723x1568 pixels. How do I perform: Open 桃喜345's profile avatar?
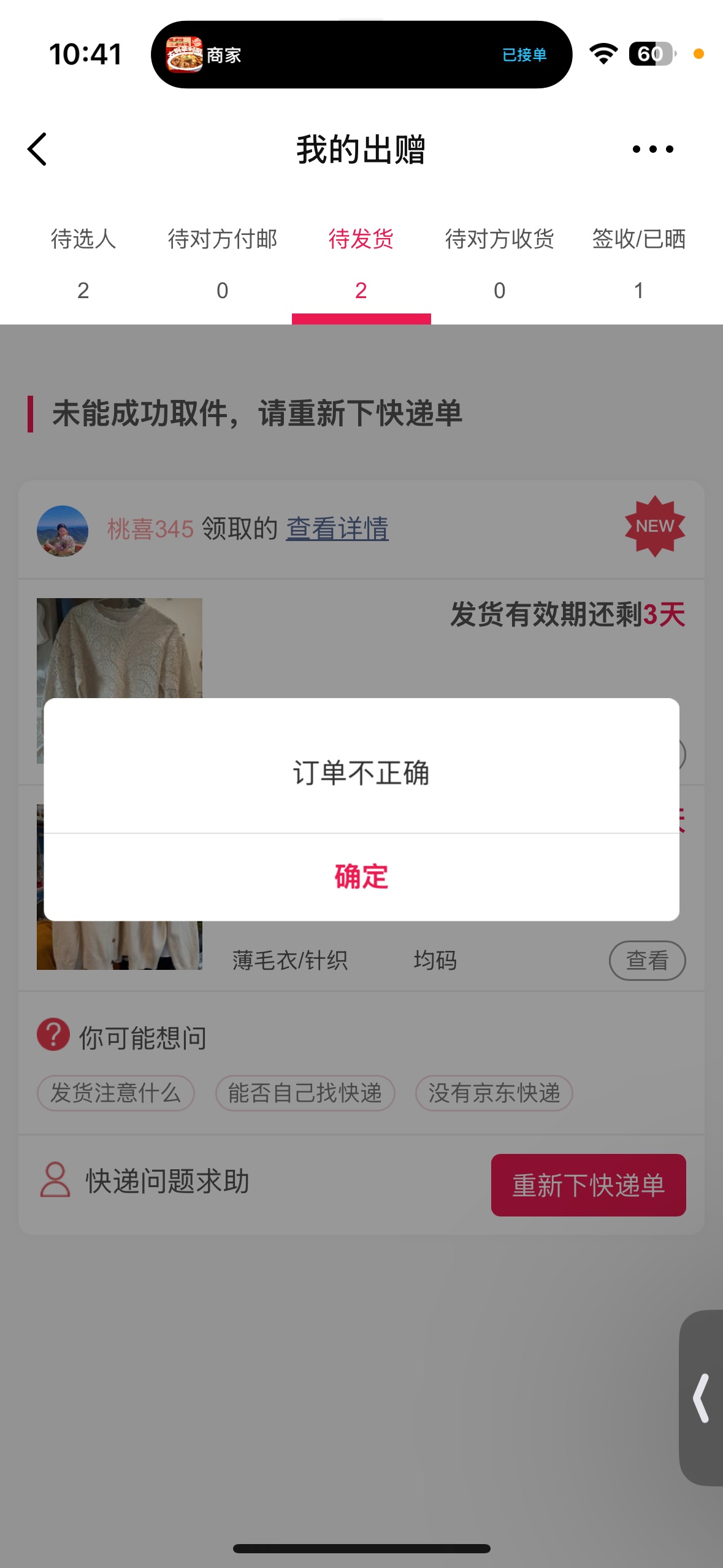pyautogui.click(x=63, y=531)
